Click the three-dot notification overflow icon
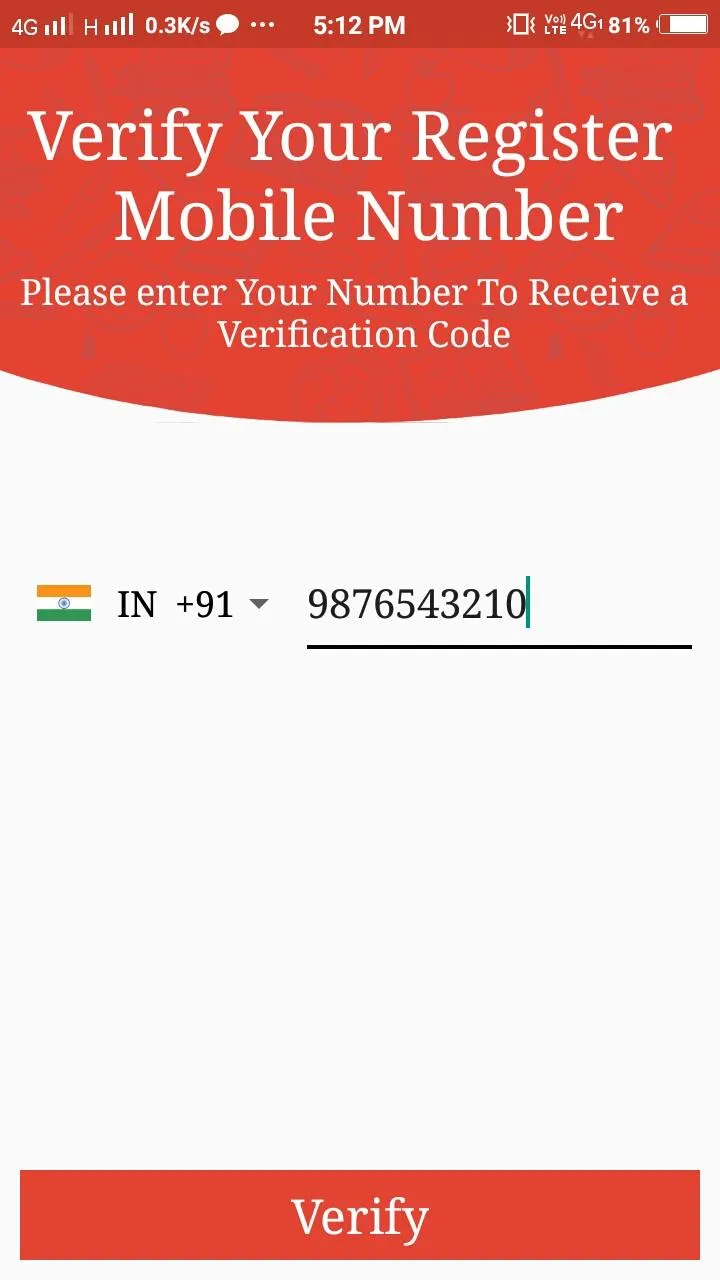 [263, 24]
